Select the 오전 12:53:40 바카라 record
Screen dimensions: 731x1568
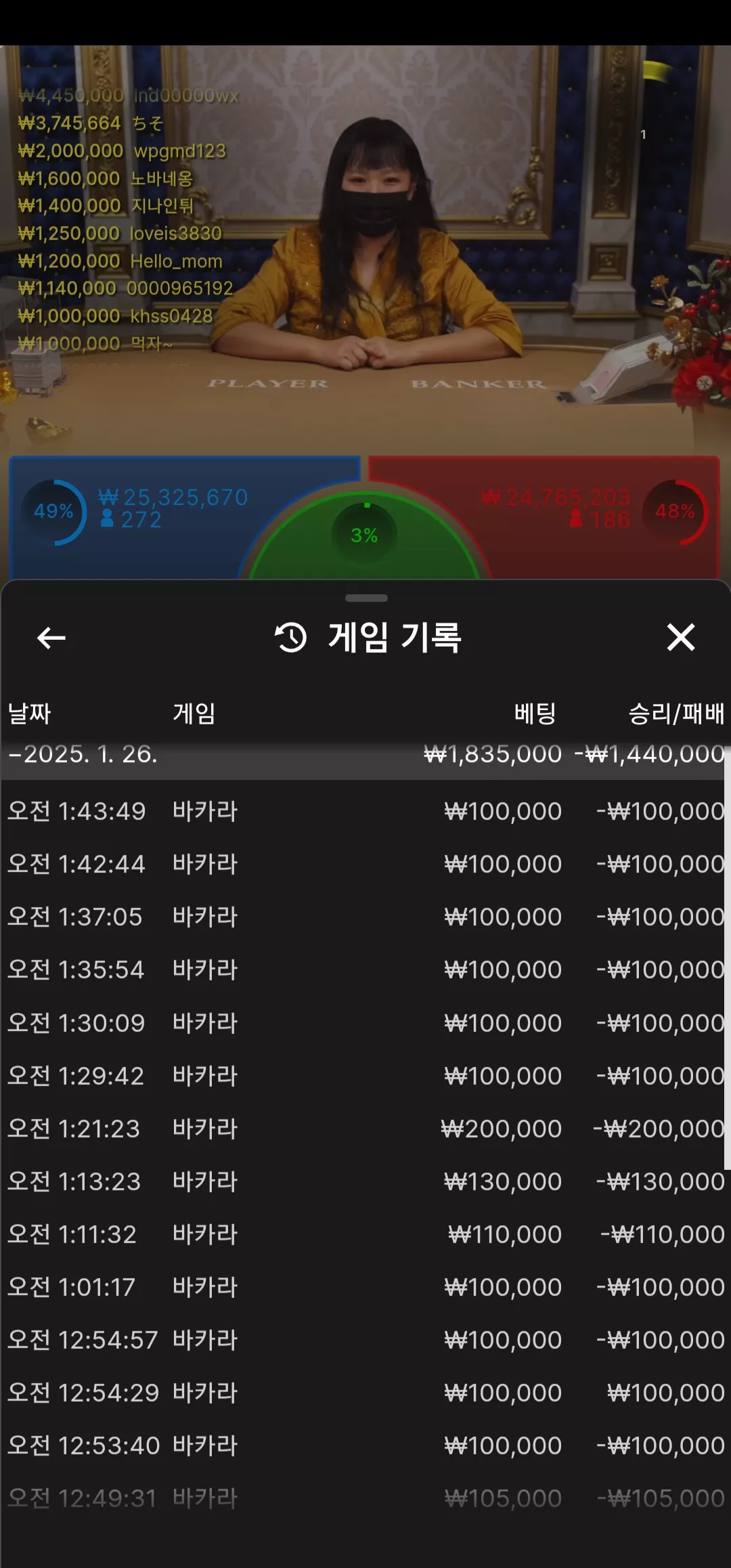point(365,1445)
